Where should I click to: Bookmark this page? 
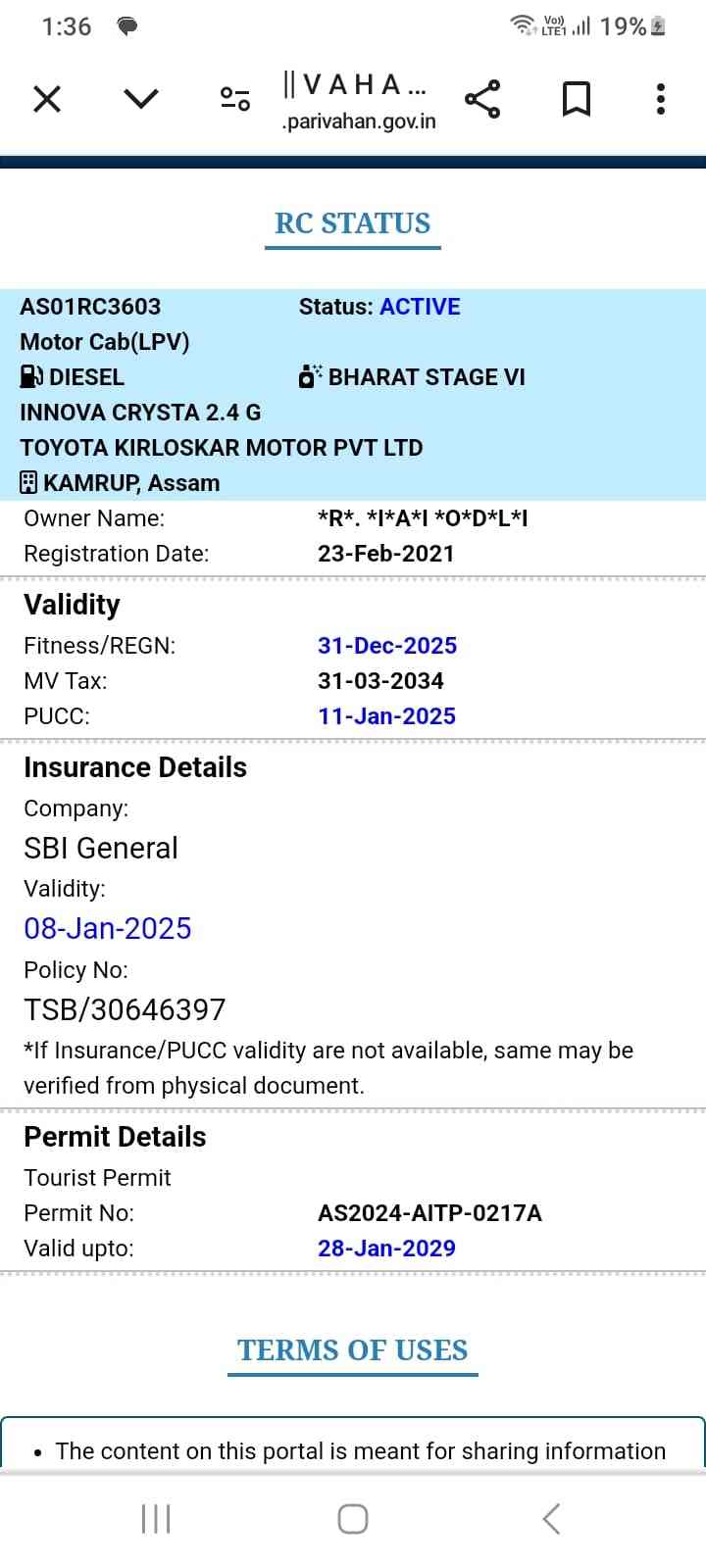[576, 99]
